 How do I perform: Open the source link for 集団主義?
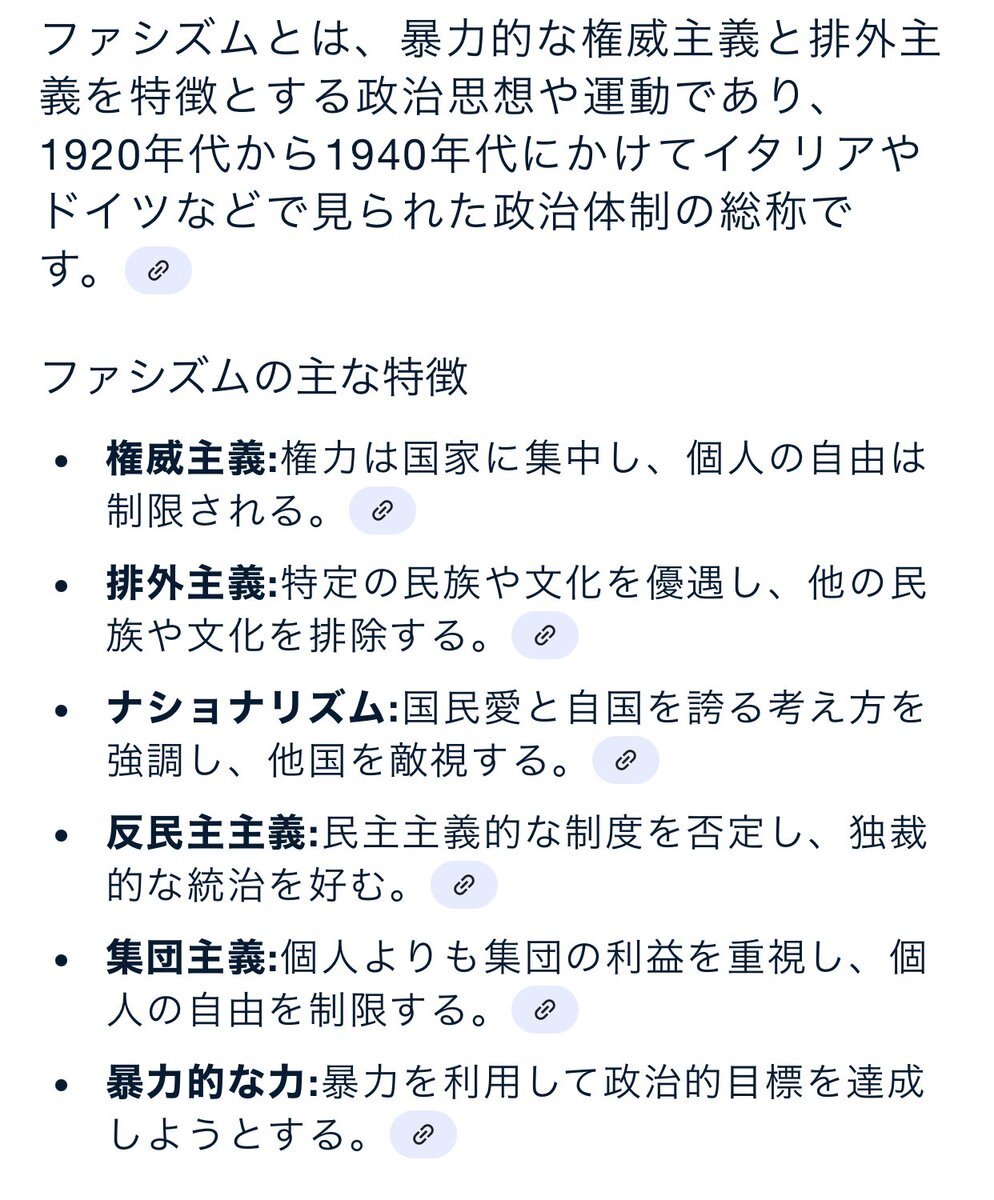pos(544,1010)
